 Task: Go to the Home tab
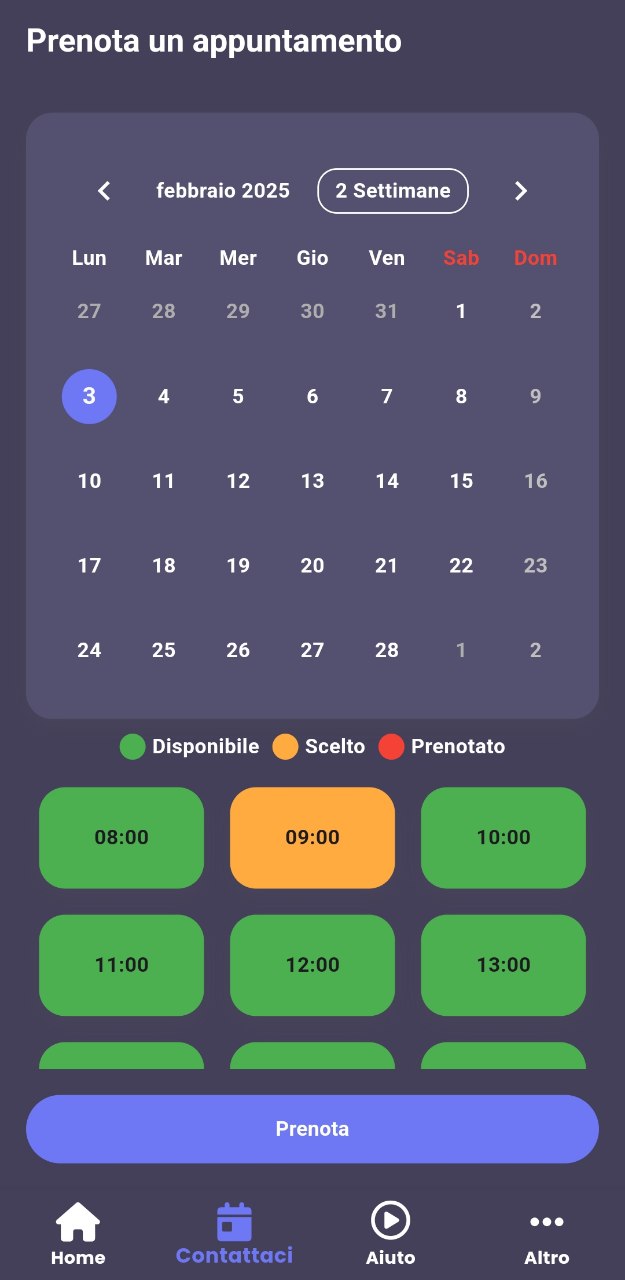(78, 1235)
